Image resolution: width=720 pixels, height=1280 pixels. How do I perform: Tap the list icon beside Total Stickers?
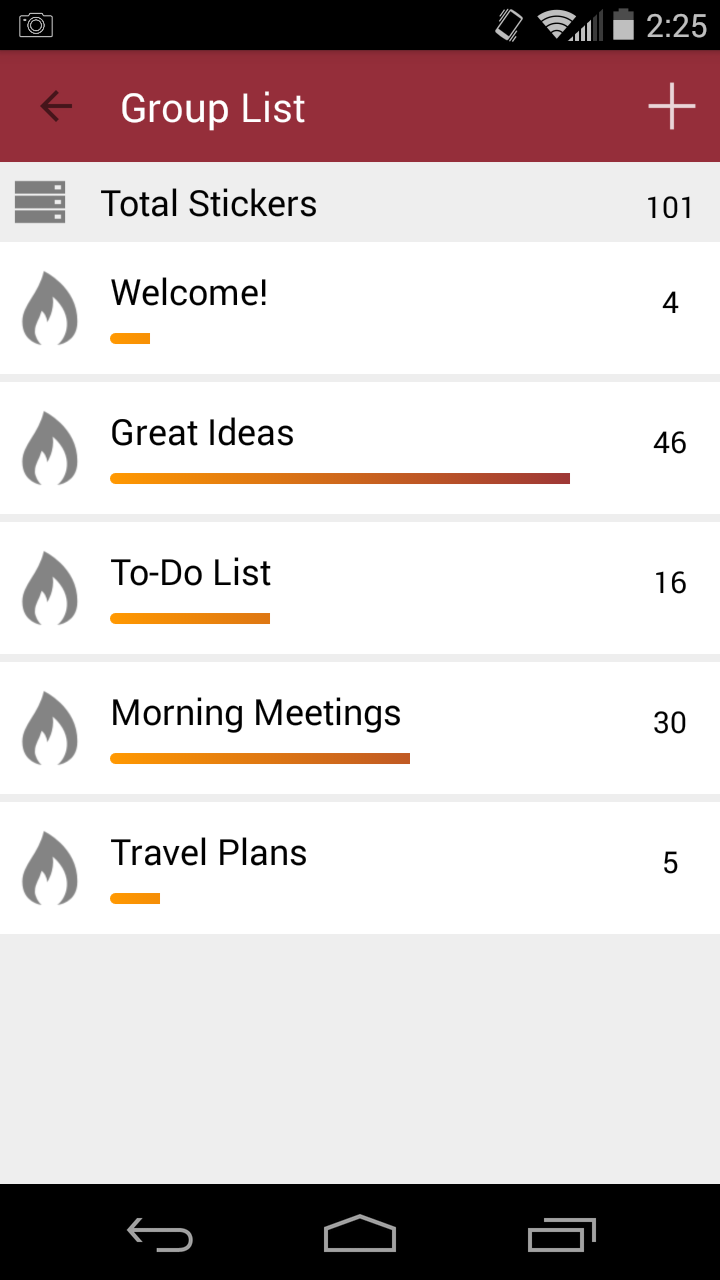tap(40, 203)
